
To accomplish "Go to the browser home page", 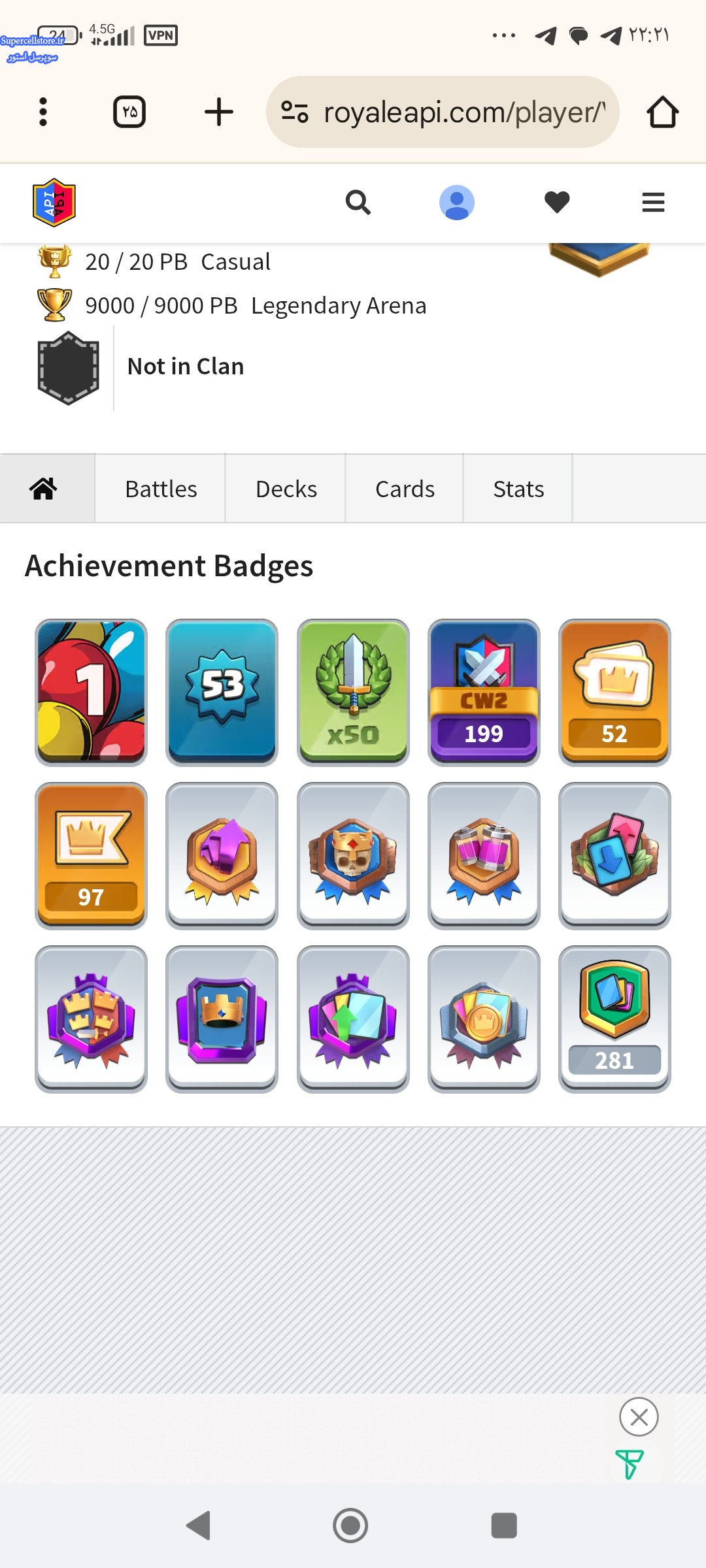I will [x=663, y=112].
